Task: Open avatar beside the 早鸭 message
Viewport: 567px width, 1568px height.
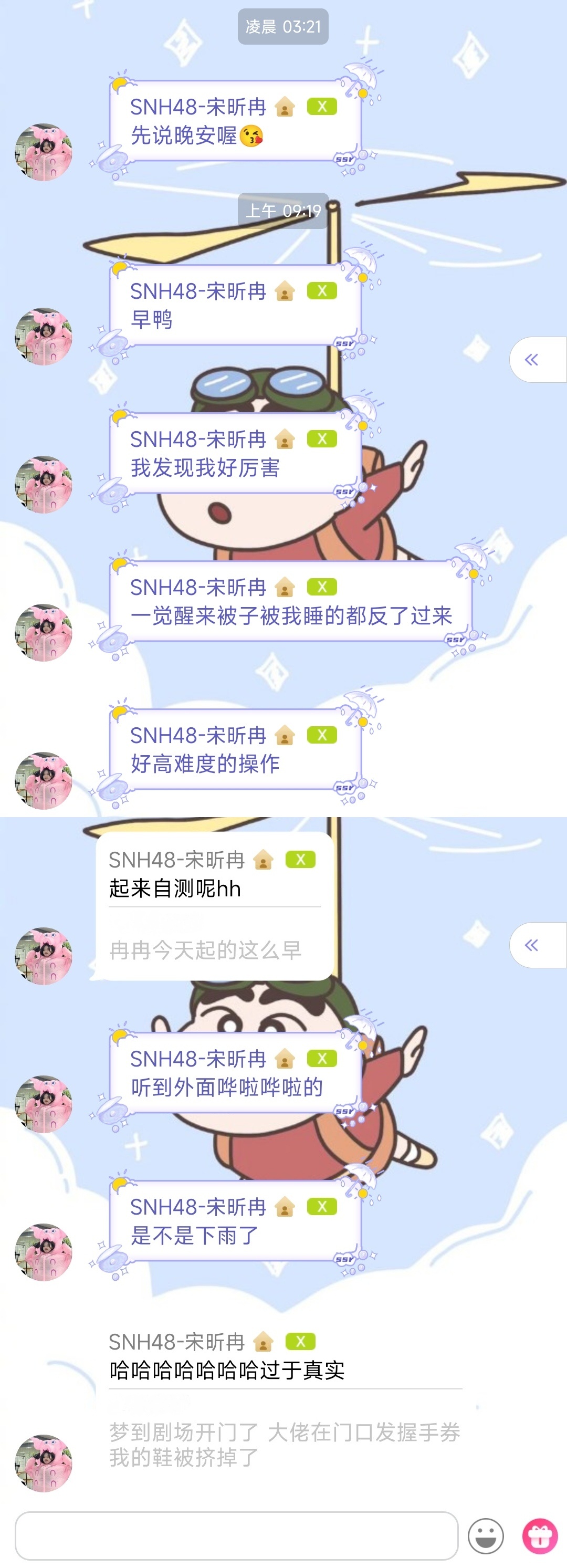Action: (x=43, y=337)
